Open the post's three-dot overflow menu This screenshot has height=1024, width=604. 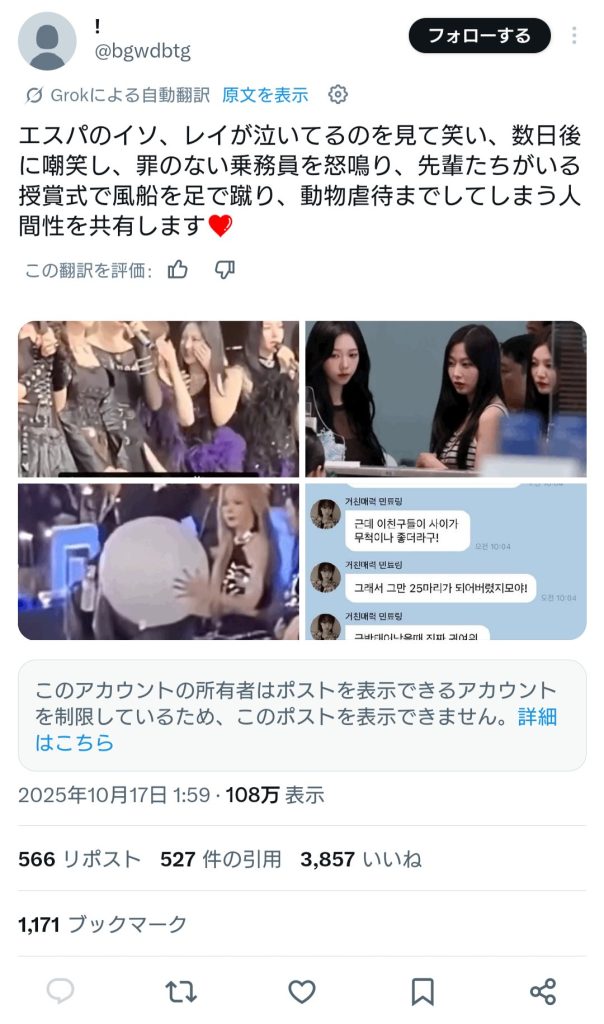574,36
